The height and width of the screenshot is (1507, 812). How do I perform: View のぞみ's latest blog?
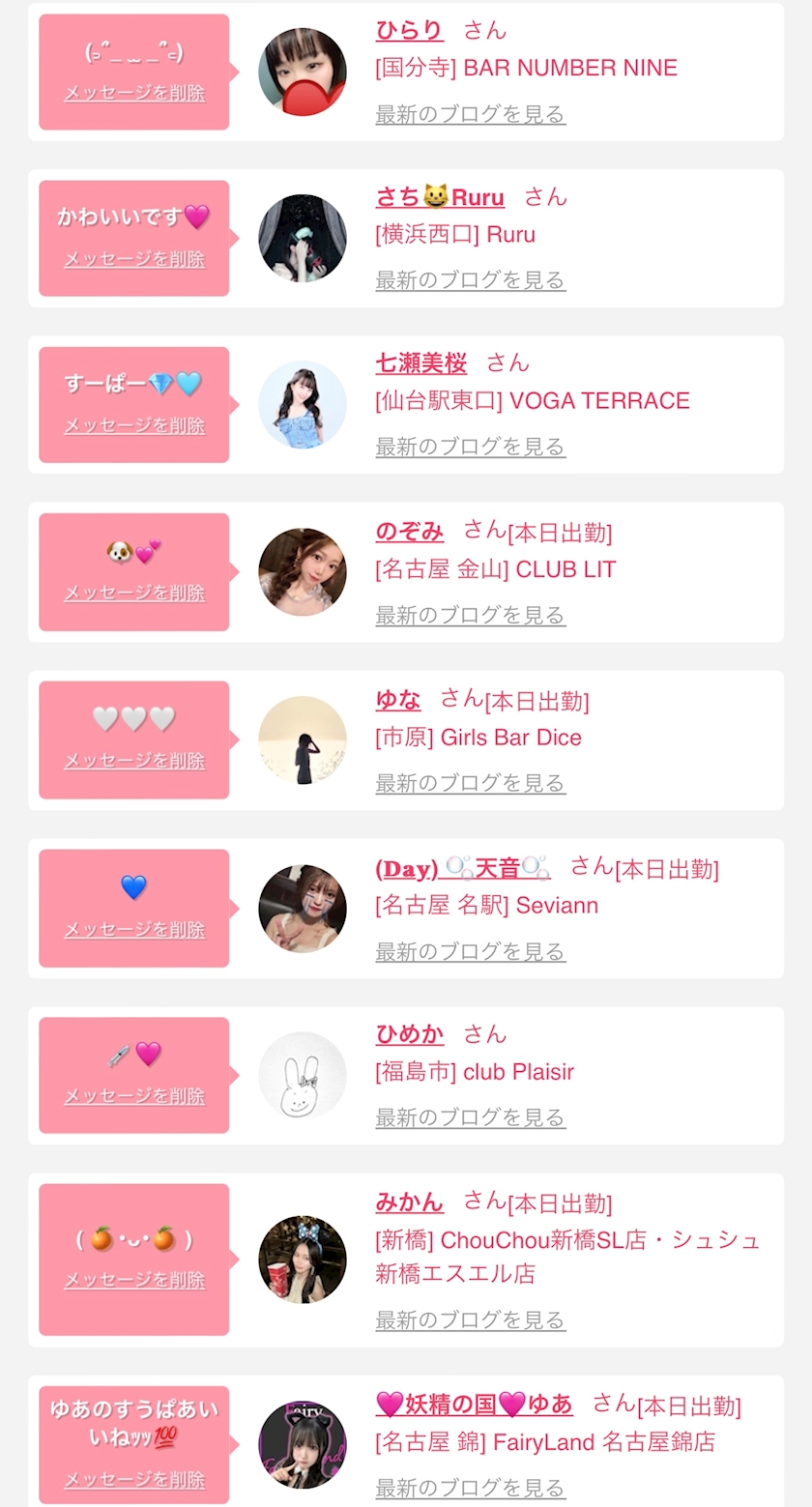[470, 615]
